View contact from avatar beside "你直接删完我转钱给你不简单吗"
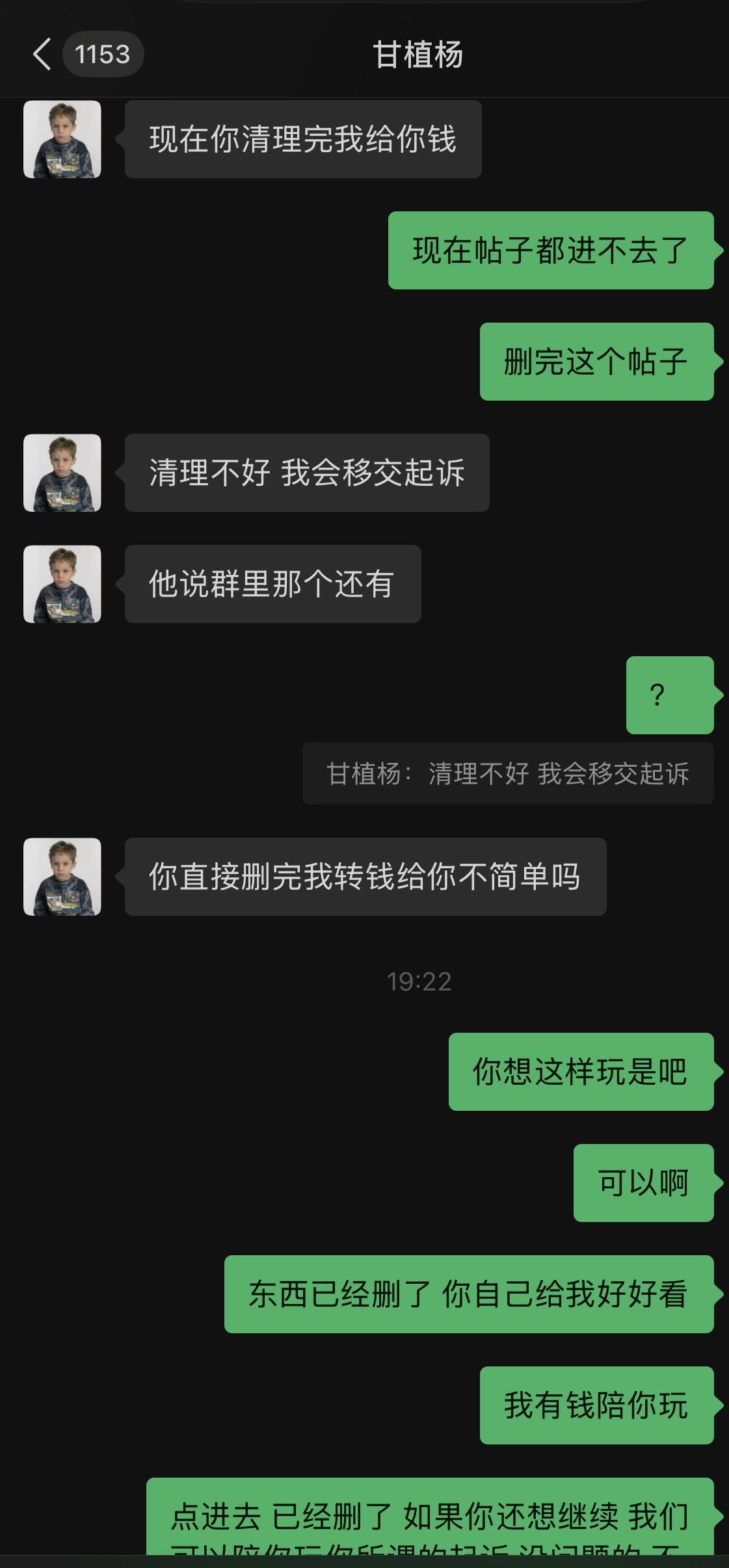Image resolution: width=729 pixels, height=1568 pixels. click(62, 877)
